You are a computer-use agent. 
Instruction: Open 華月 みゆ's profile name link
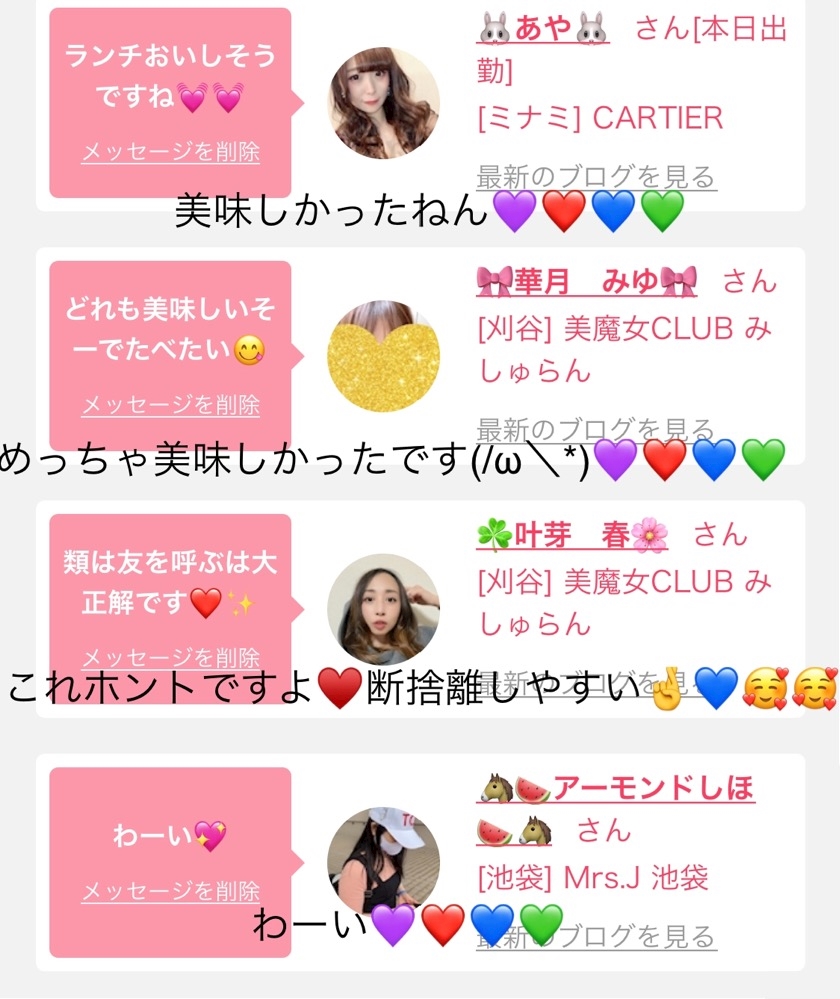(586, 282)
